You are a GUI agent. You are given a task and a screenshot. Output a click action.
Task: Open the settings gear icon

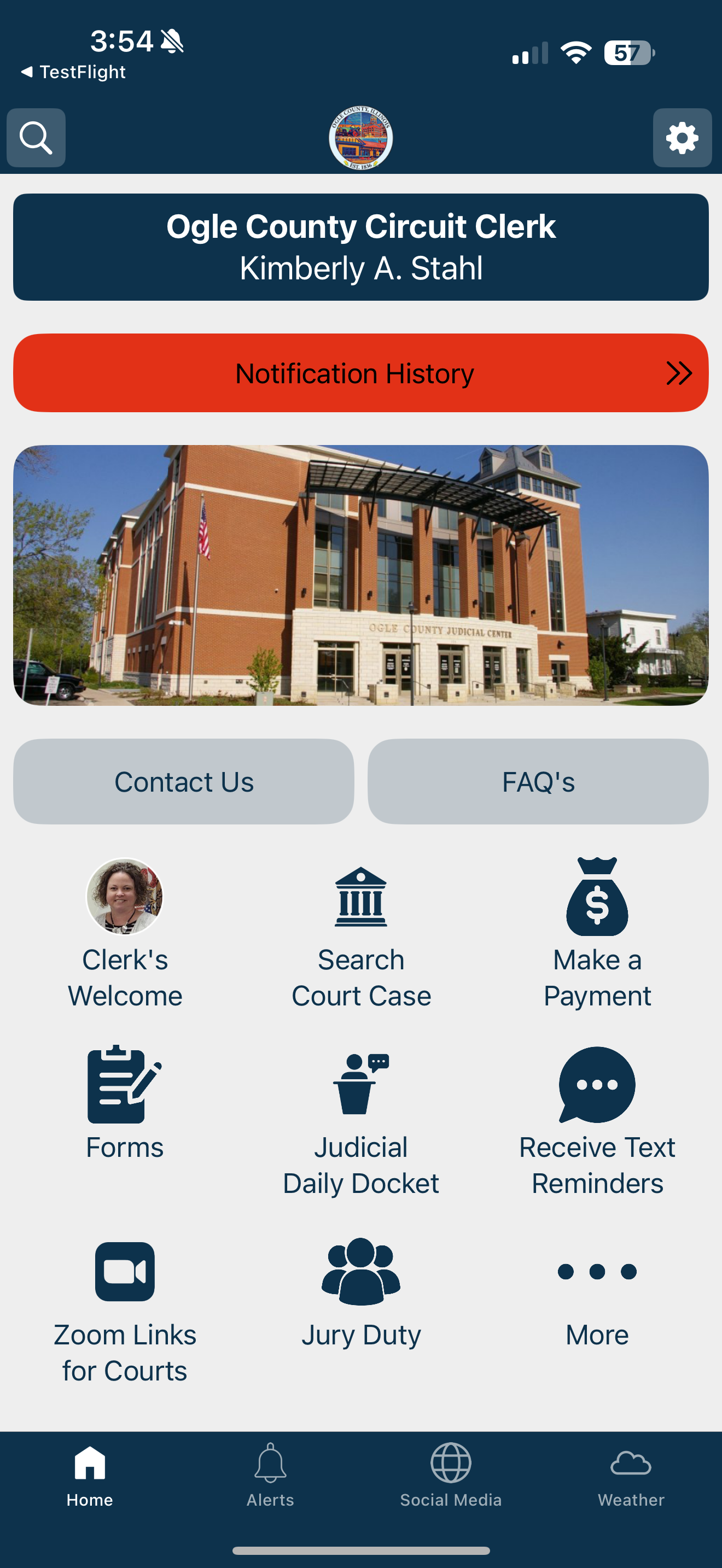pos(682,138)
